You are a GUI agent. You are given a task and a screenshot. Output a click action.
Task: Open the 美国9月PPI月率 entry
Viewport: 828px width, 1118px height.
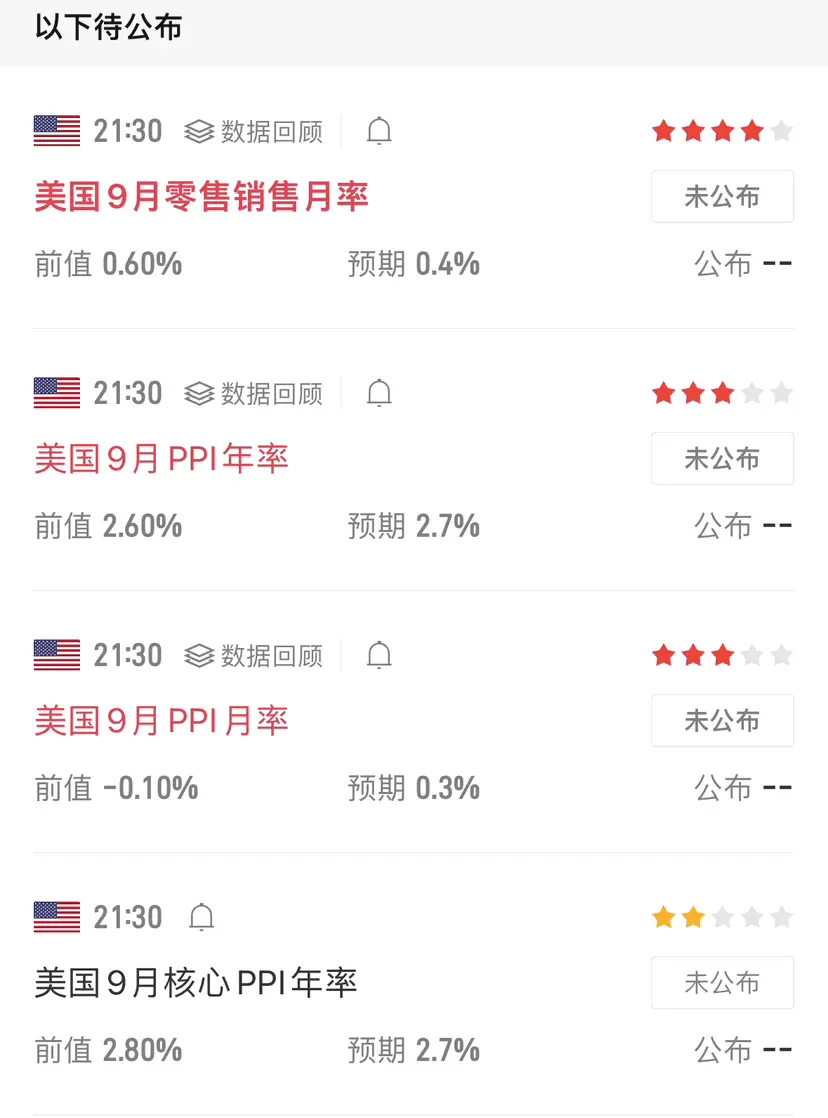[162, 721]
